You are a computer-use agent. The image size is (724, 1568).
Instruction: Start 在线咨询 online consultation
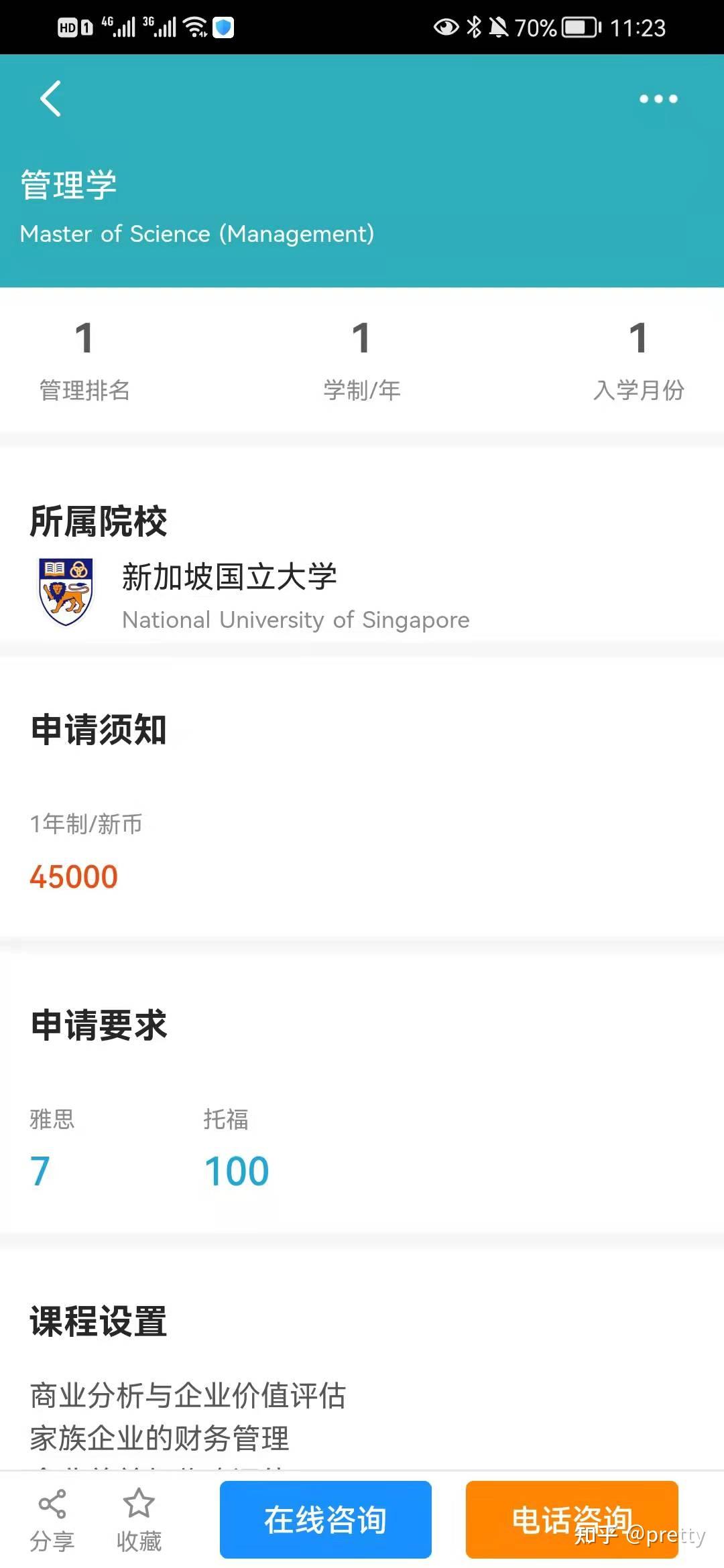coord(326,1519)
